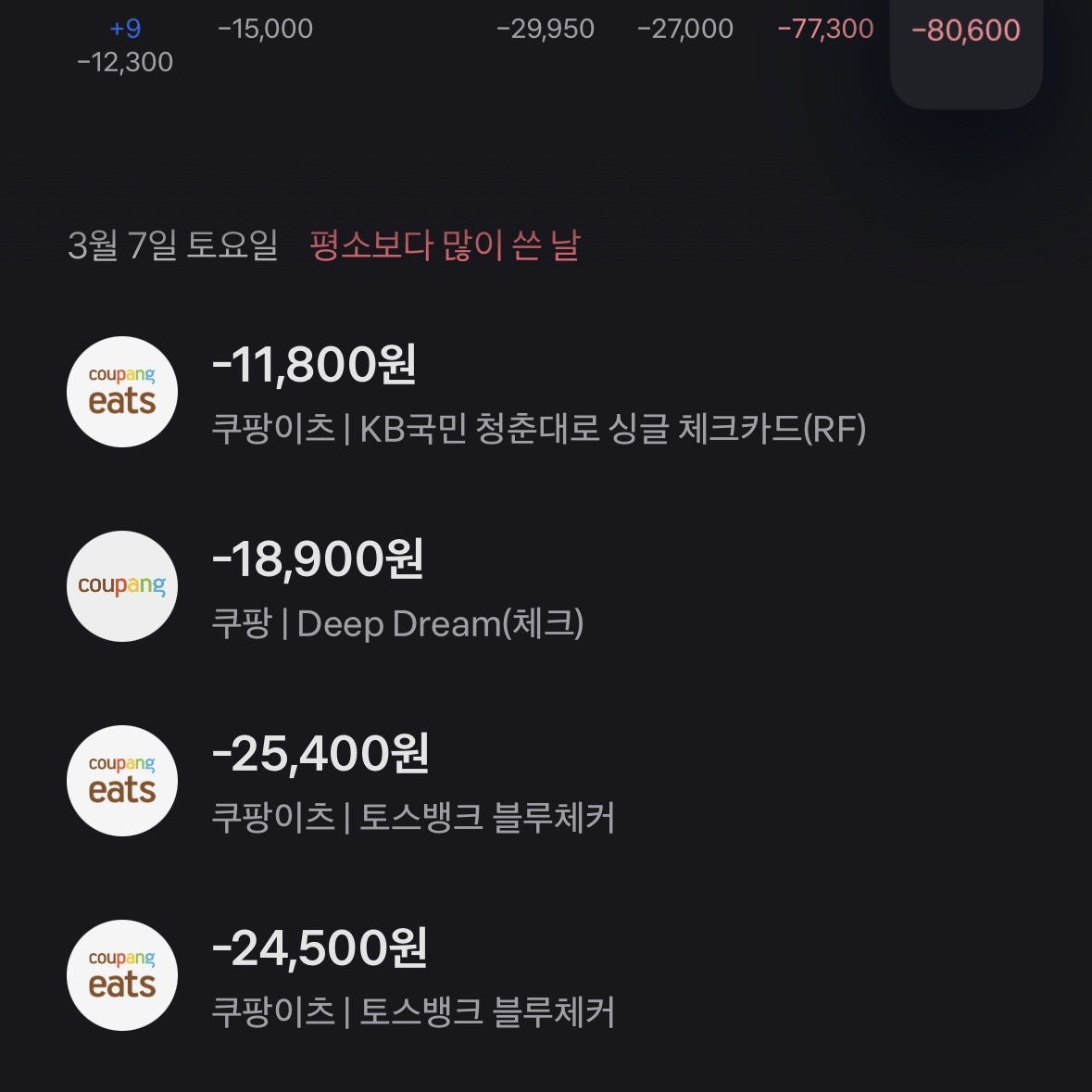The width and height of the screenshot is (1092, 1092).
Task: Open the -11,800원 쿠팡이츠 KB국민 transaction
Action: click(546, 392)
